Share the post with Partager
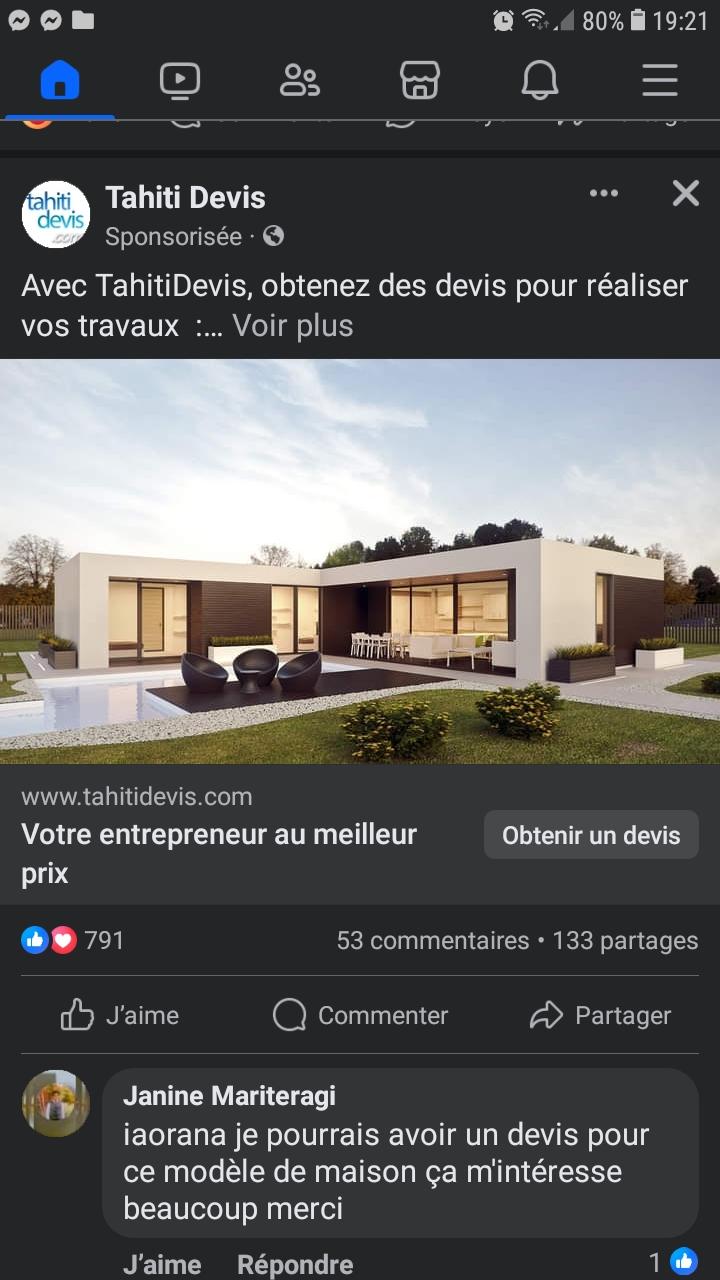720x1280 pixels. [600, 1016]
